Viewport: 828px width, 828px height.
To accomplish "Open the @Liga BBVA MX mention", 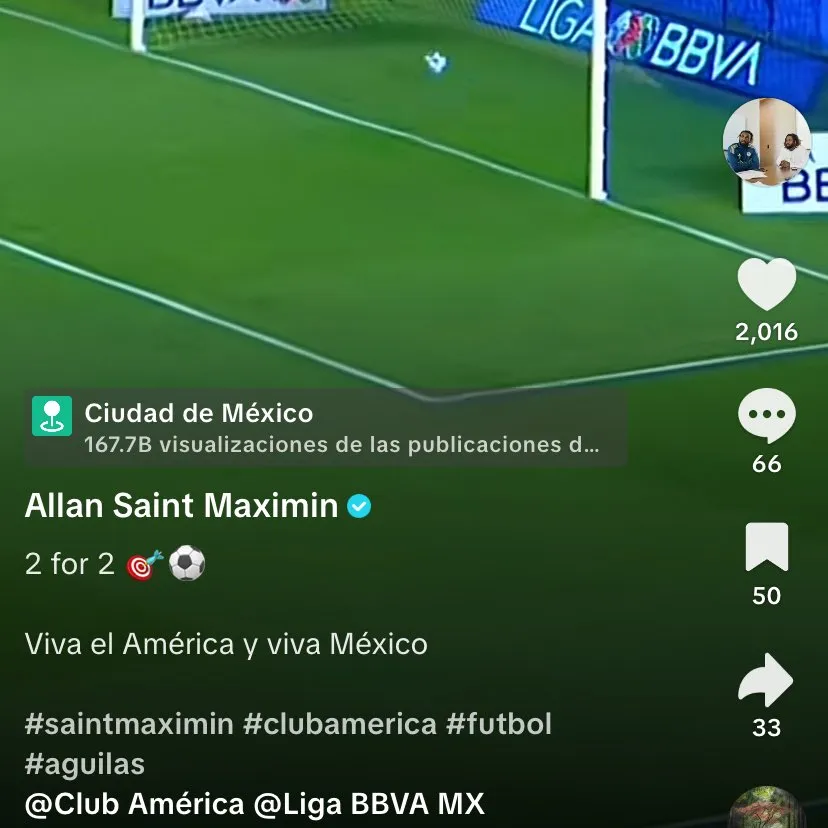I will [369, 804].
